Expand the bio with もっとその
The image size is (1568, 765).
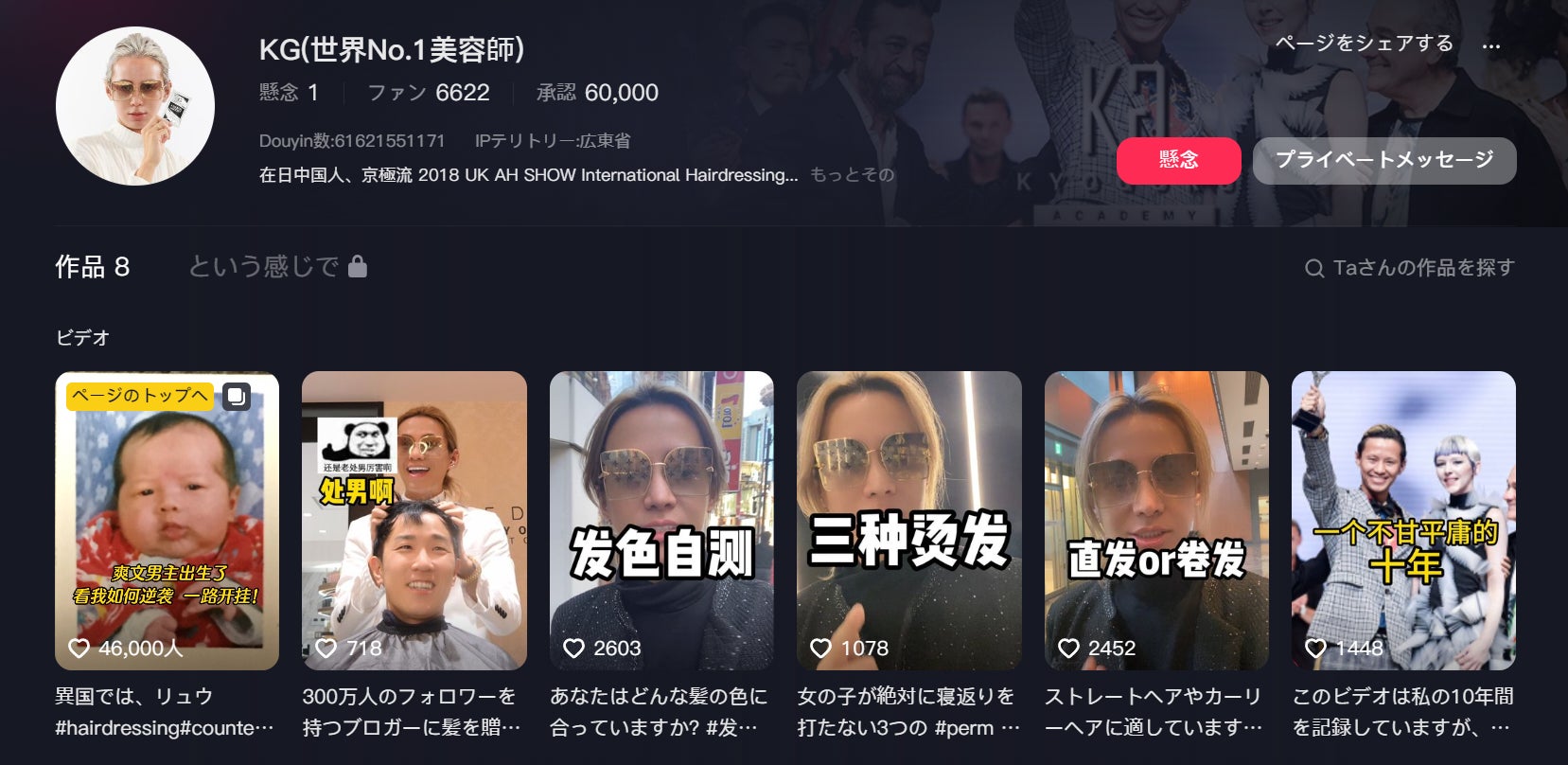(852, 175)
